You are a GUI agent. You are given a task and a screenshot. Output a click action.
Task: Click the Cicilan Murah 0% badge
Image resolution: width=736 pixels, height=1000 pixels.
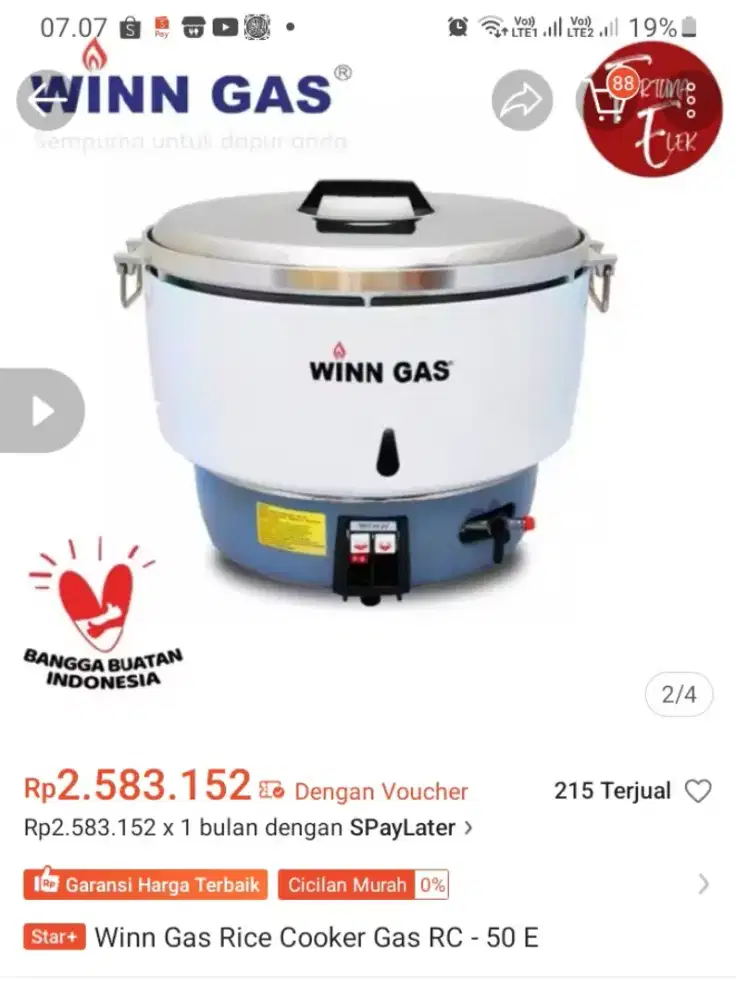click(x=363, y=884)
